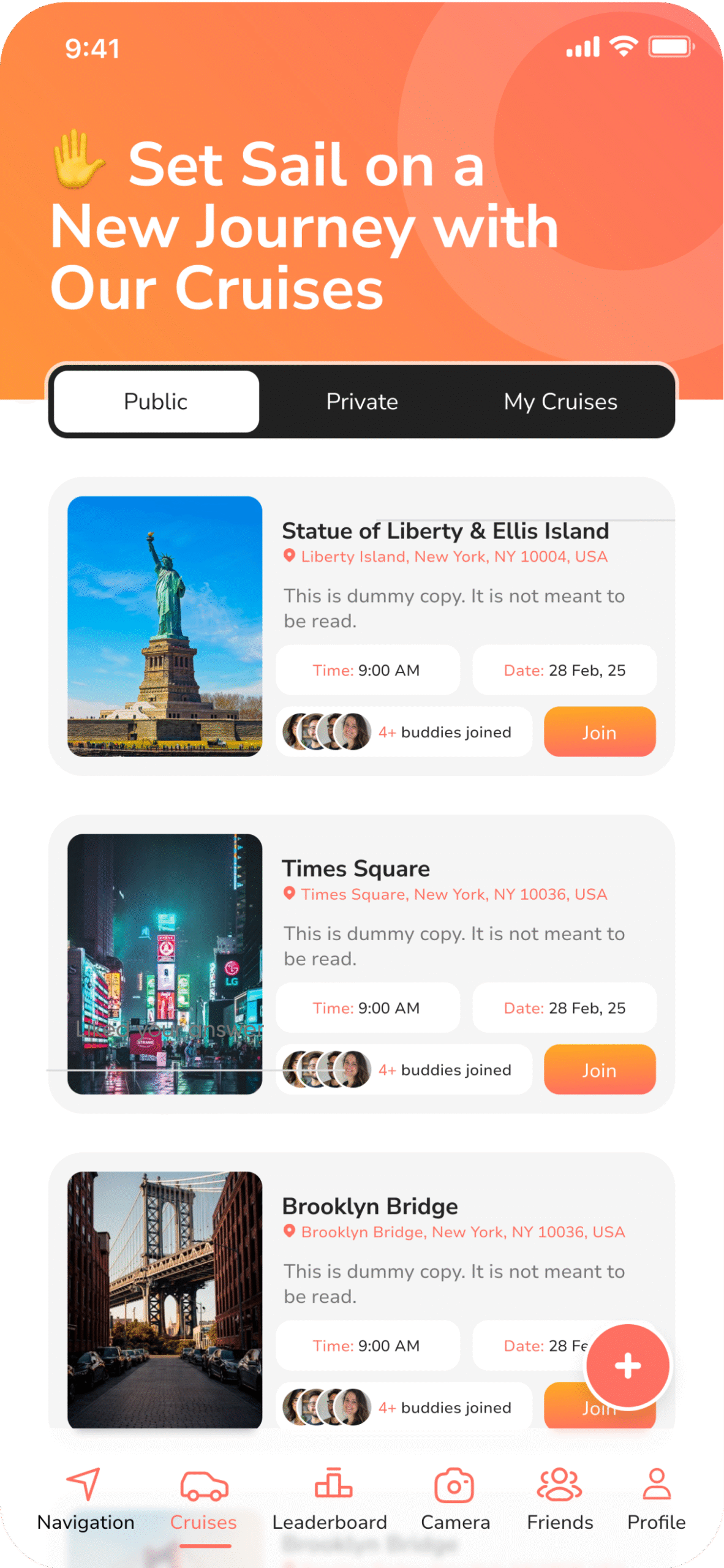This screenshot has height=1568, width=724.
Task: Switch to the Public segment
Action: click(156, 402)
